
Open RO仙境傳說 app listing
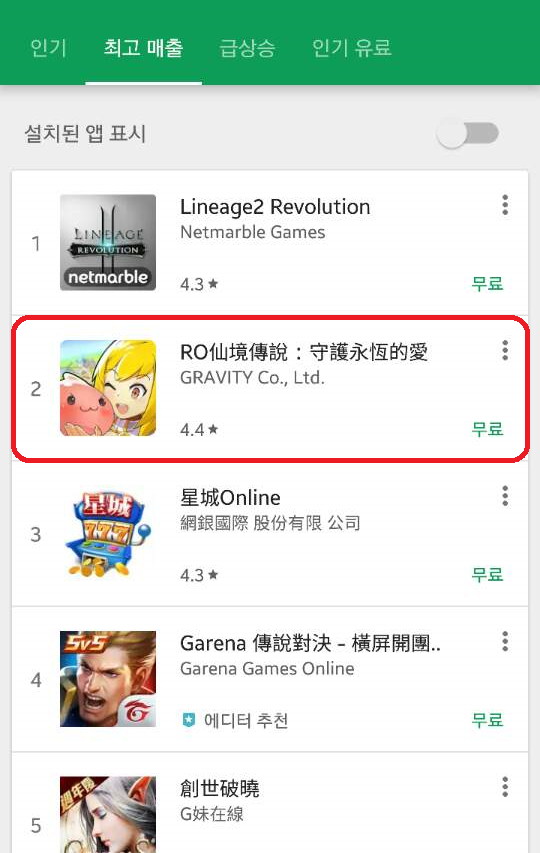(x=270, y=388)
